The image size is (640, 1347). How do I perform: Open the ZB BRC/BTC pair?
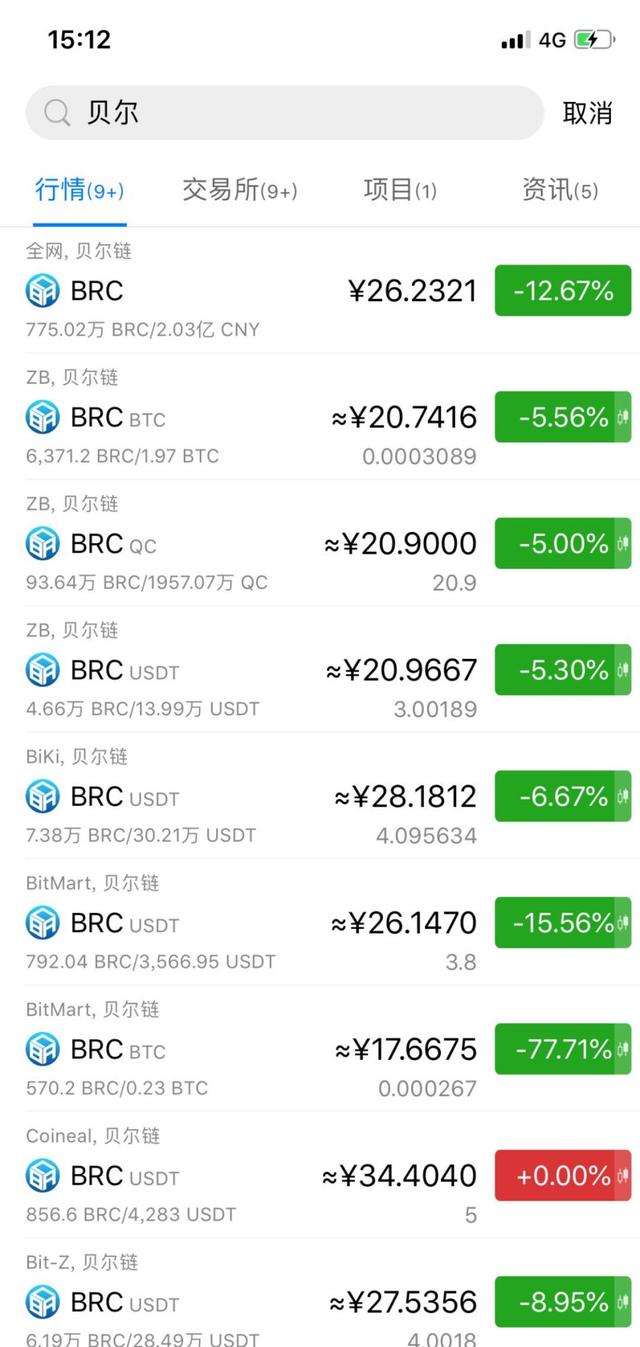[320, 417]
